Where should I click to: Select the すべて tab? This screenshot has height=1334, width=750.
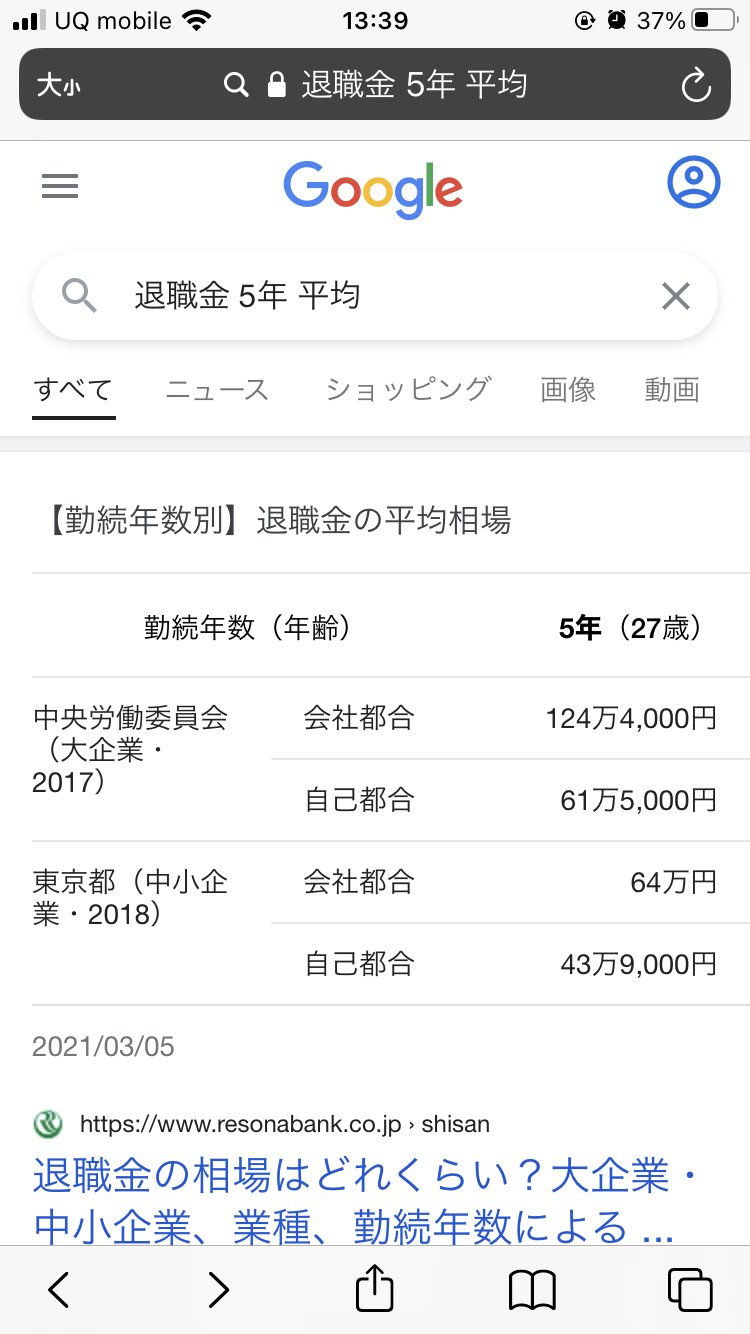click(74, 390)
